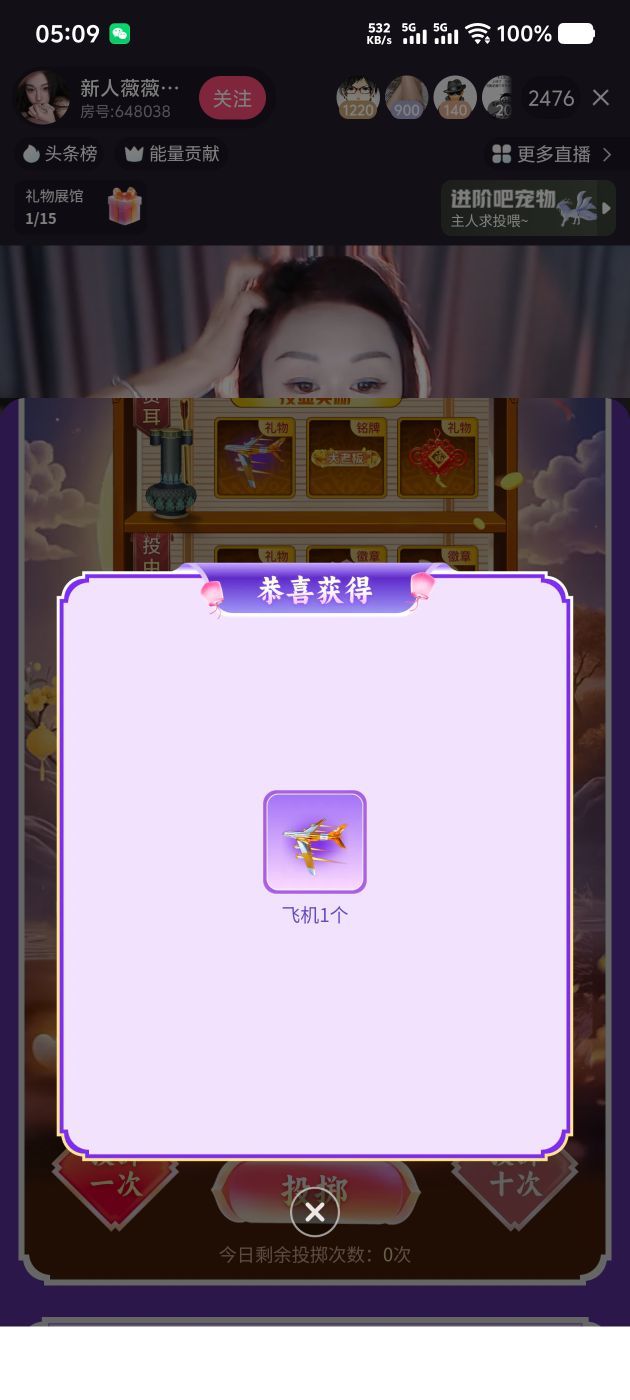The width and height of the screenshot is (630, 1400).
Task: Close the live room
Action: pos(600,97)
